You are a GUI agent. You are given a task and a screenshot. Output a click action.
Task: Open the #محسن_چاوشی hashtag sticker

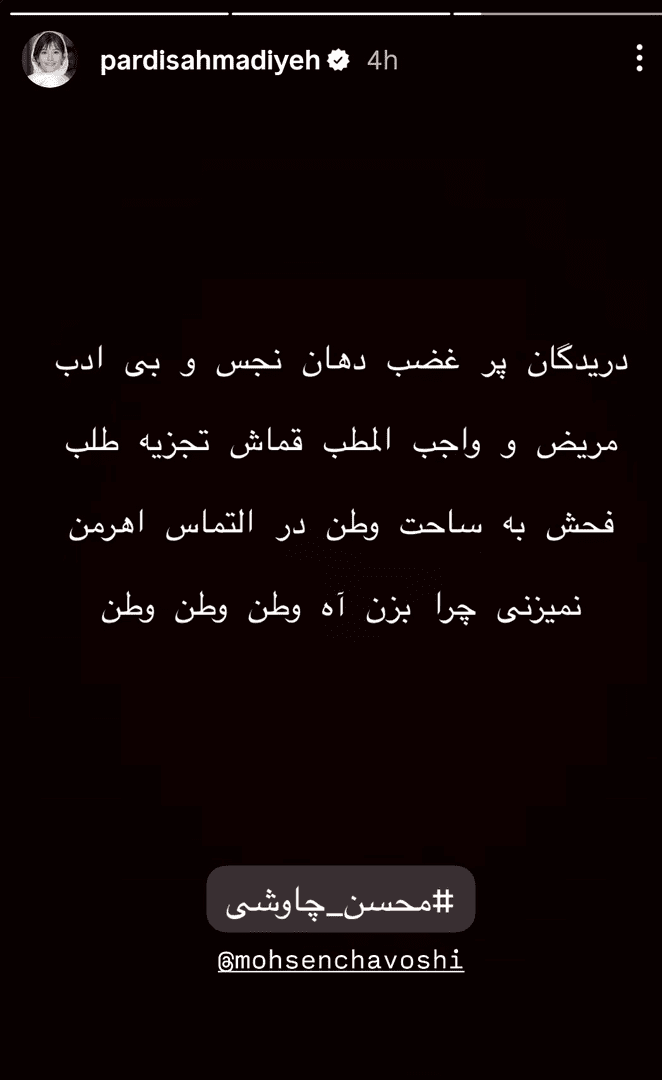click(x=340, y=899)
